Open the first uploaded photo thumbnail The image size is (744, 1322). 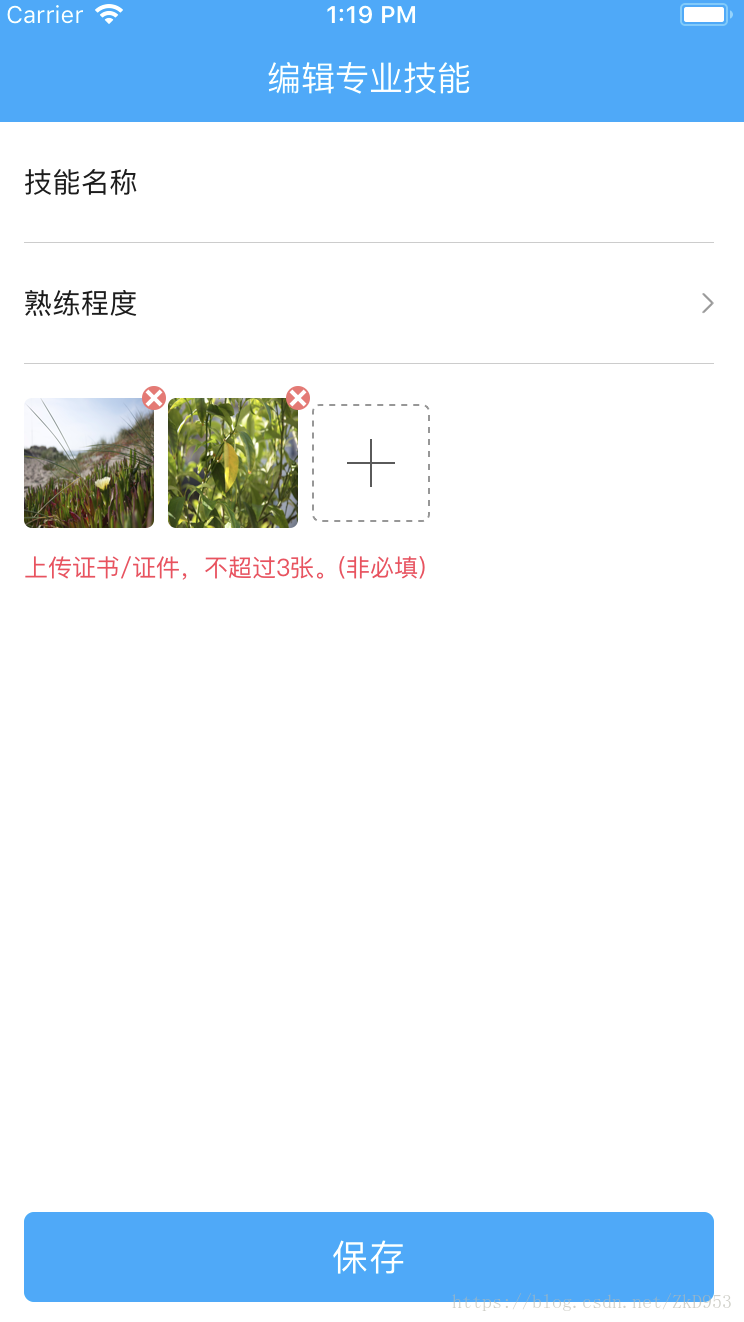pyautogui.click(x=89, y=463)
